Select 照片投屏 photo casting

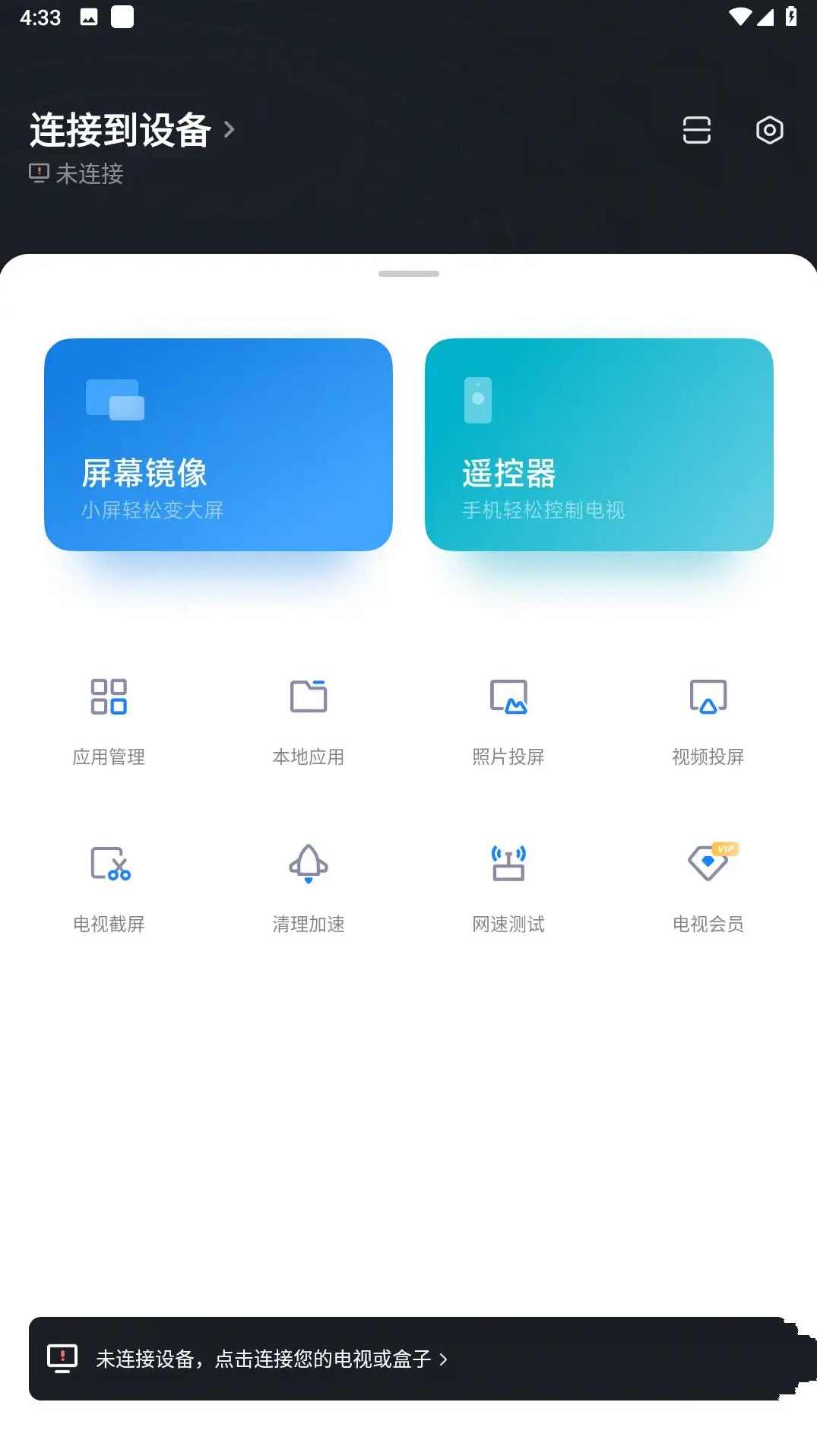[508, 722]
